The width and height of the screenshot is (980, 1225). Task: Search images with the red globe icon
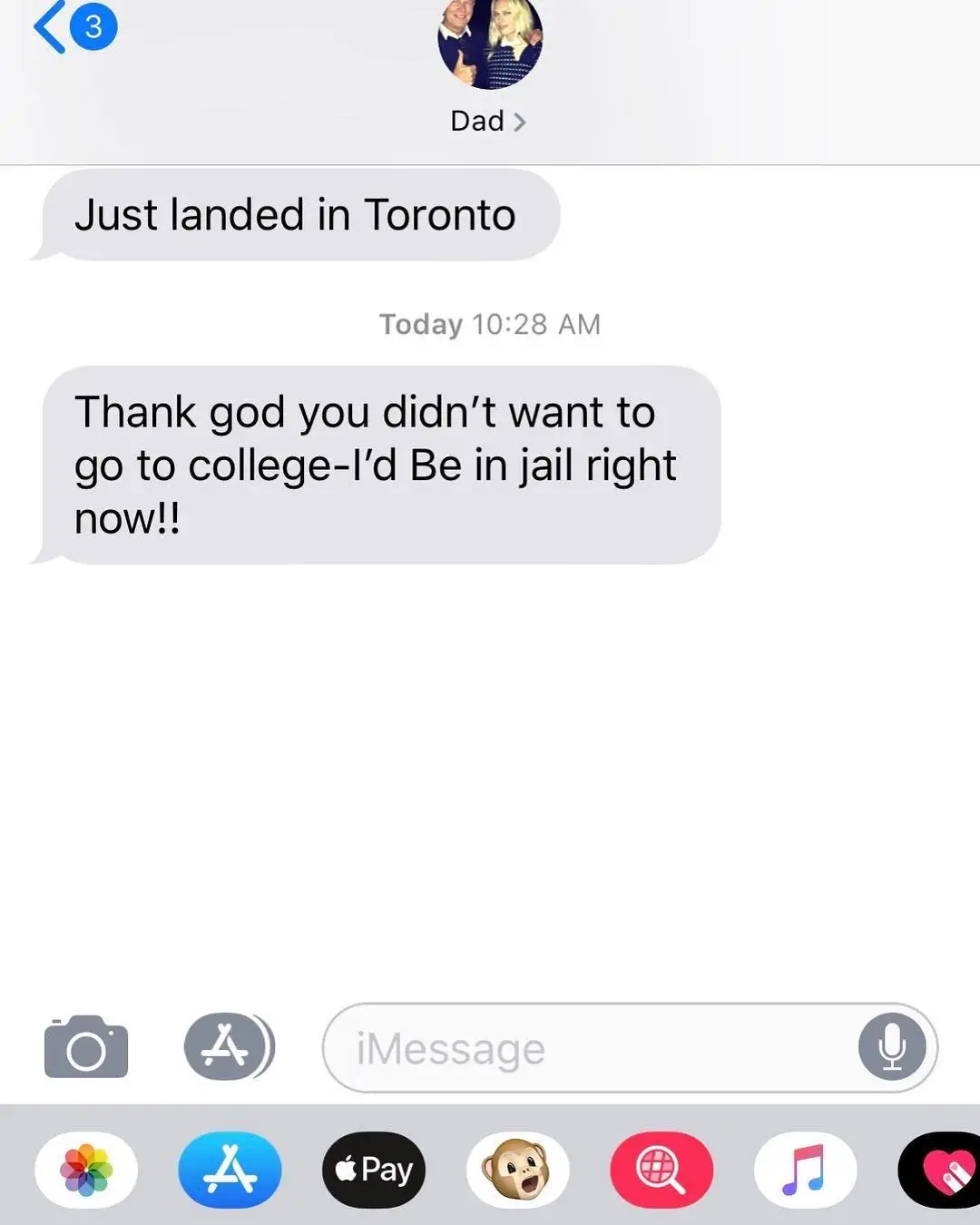(661, 1170)
